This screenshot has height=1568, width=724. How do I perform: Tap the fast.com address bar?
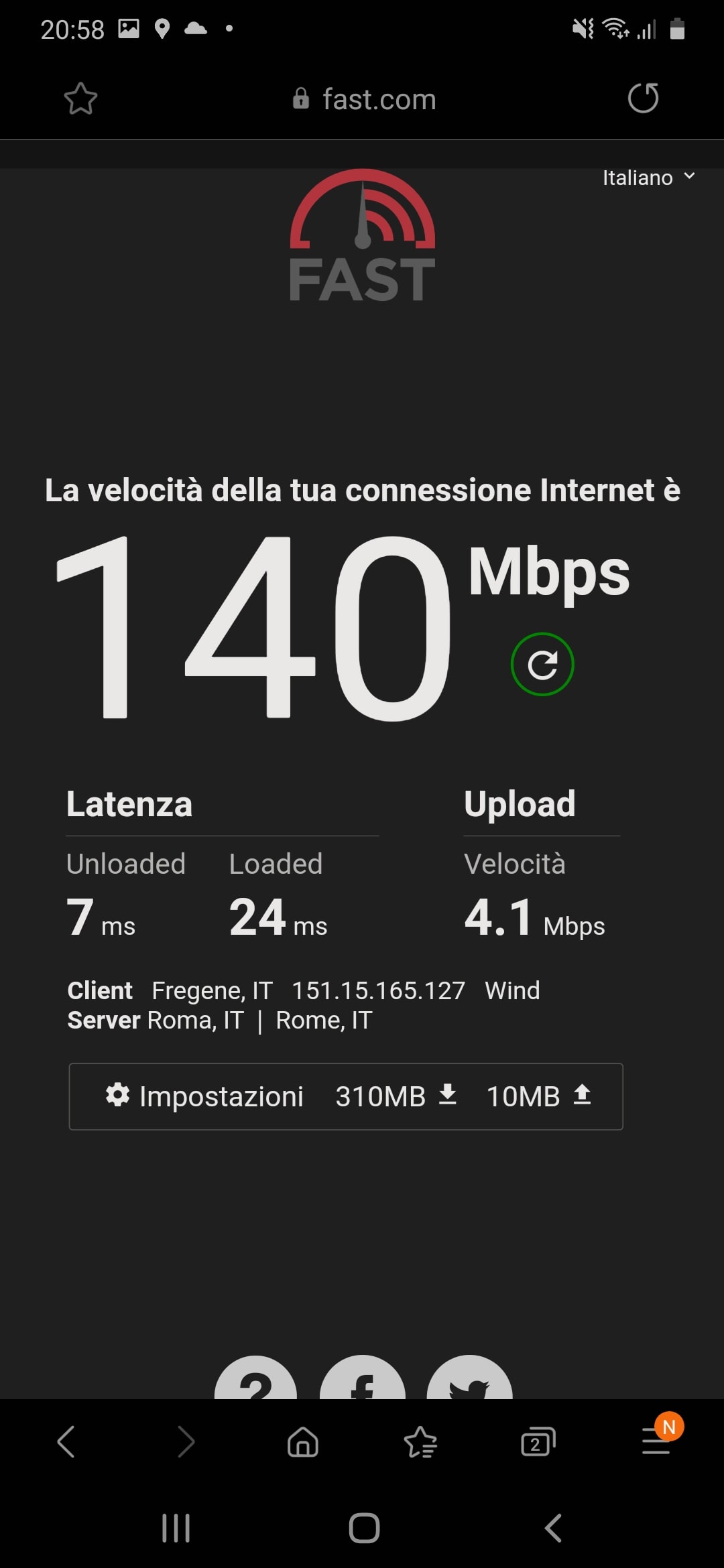364,99
